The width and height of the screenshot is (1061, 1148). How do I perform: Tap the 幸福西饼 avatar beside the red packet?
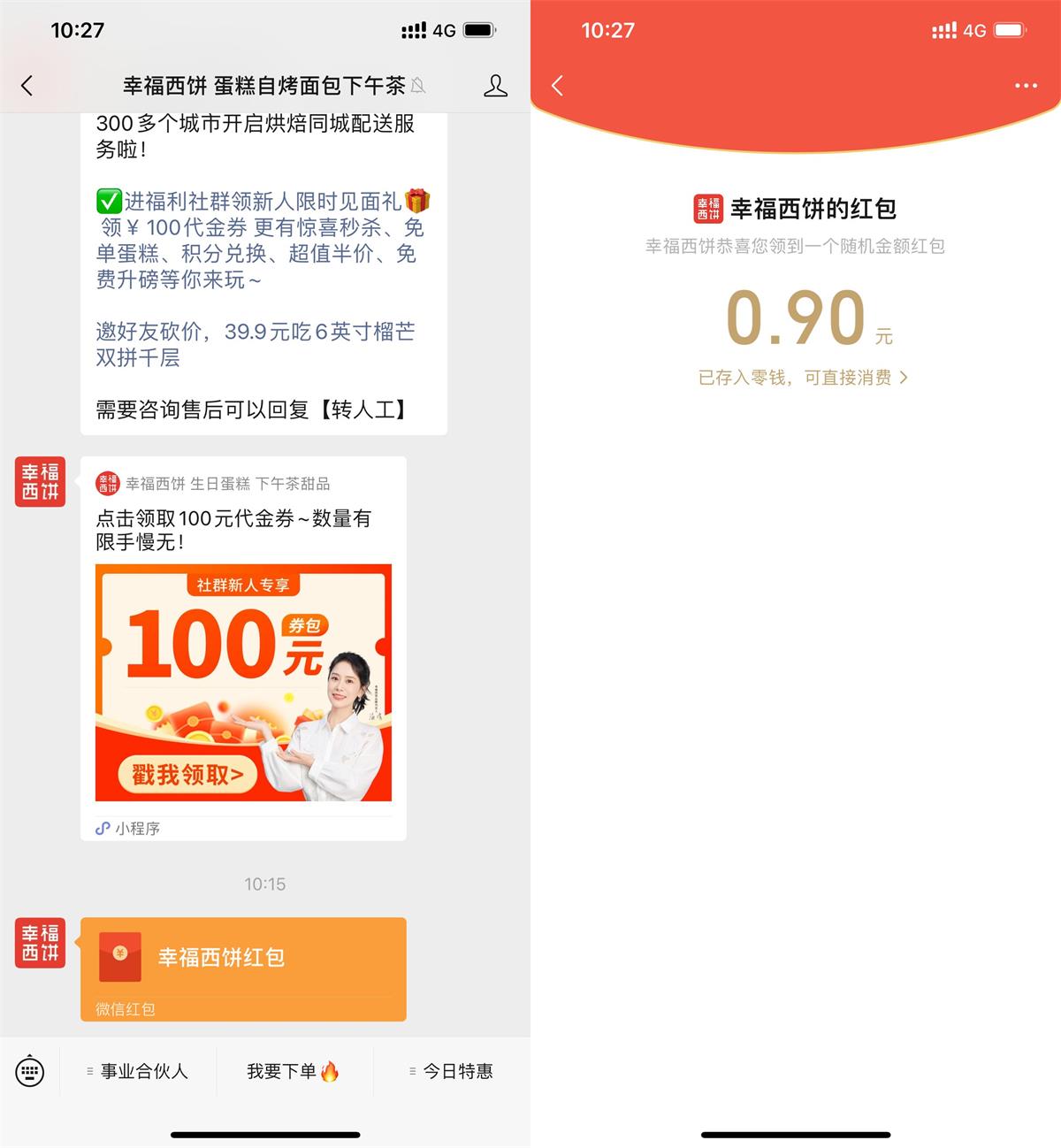[40, 943]
